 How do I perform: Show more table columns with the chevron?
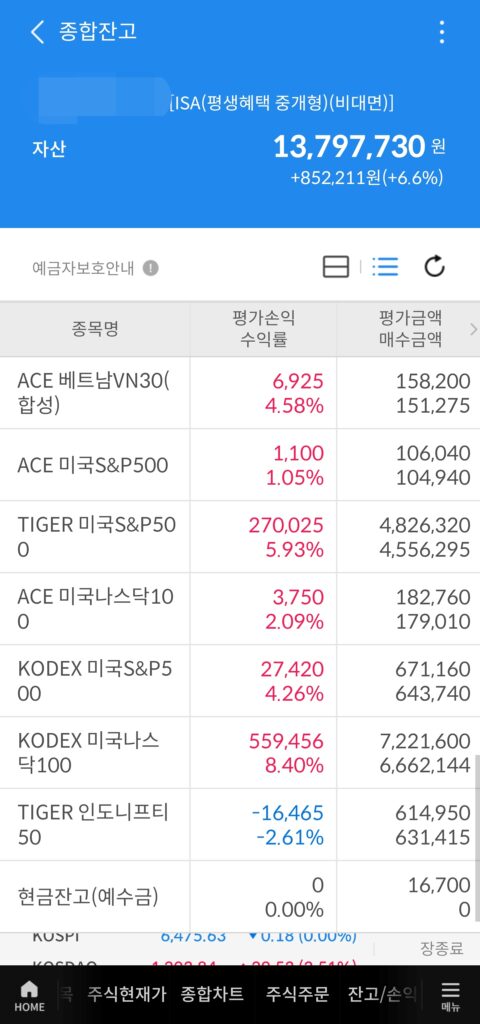[473, 330]
